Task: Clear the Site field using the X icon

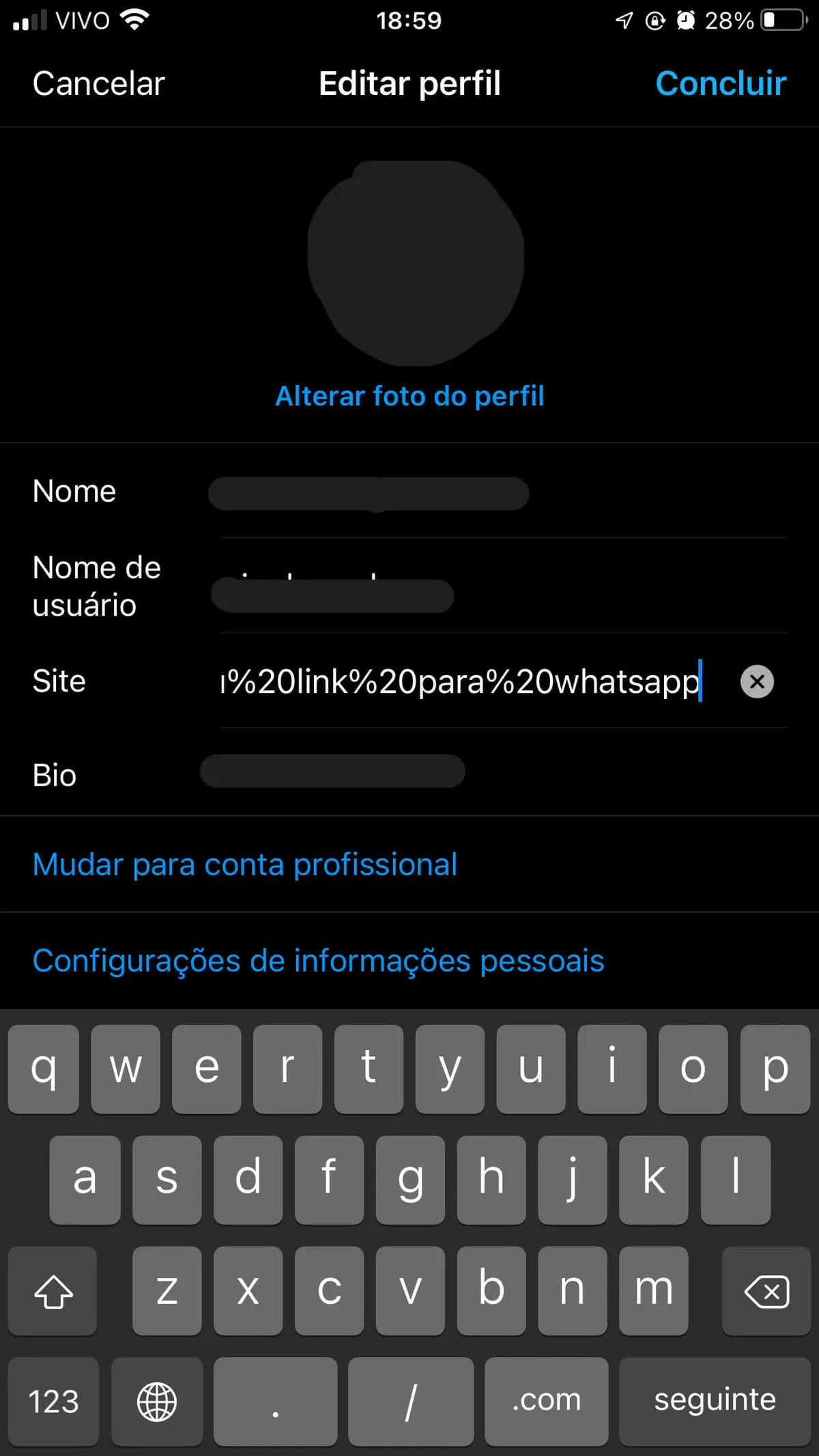Action: pyautogui.click(x=756, y=681)
